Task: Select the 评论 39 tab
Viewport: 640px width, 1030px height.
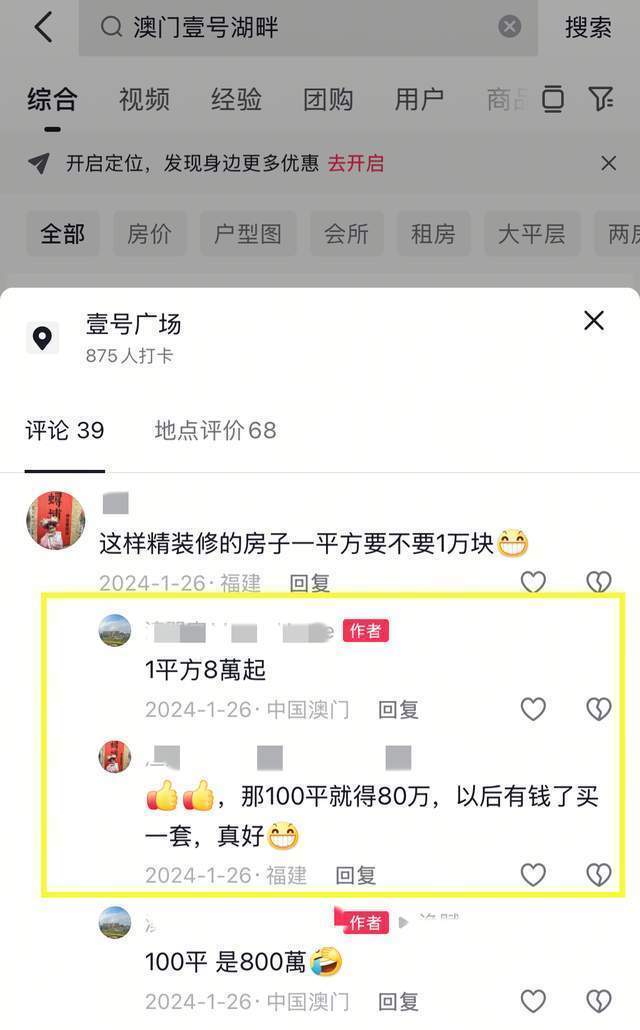Action: (65, 431)
